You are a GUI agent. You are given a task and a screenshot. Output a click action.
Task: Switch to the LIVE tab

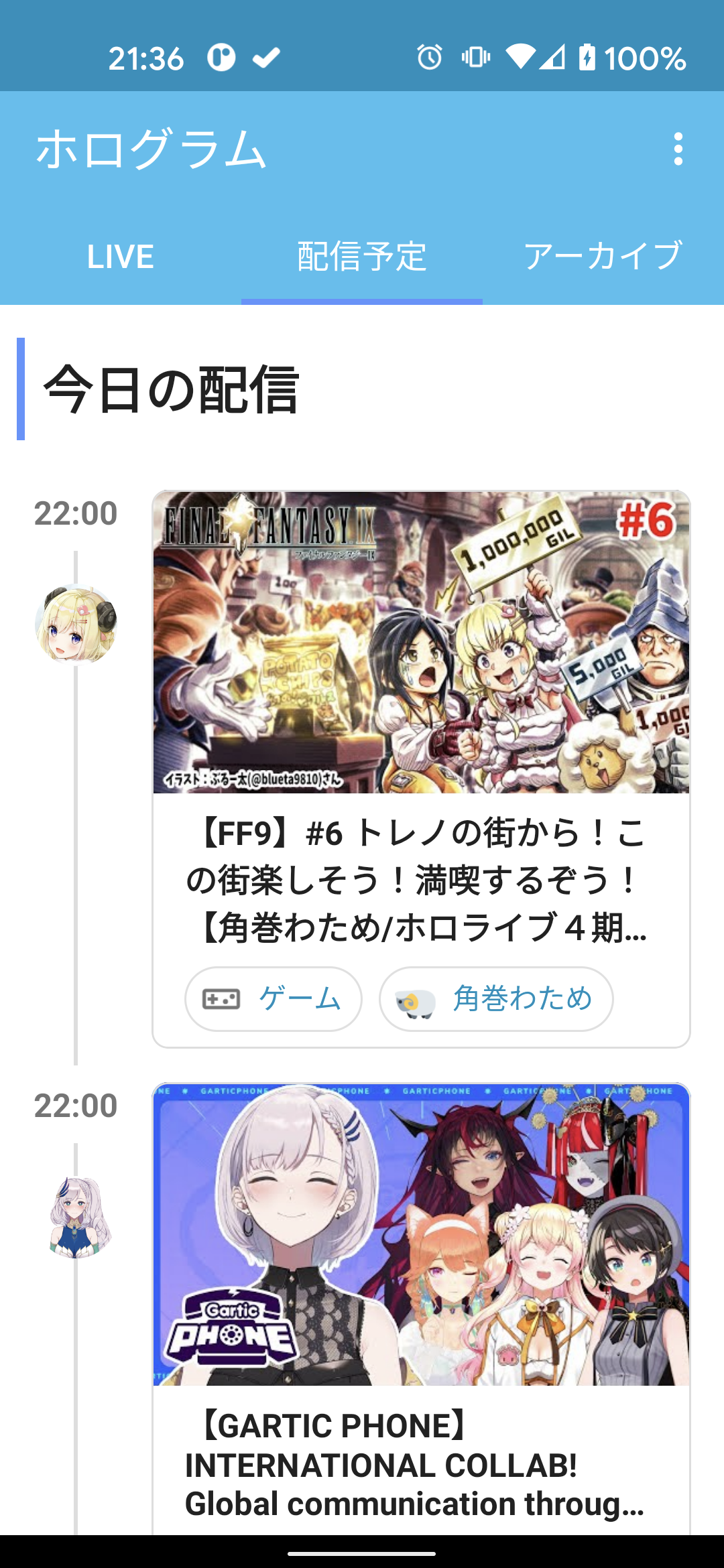[x=121, y=257]
